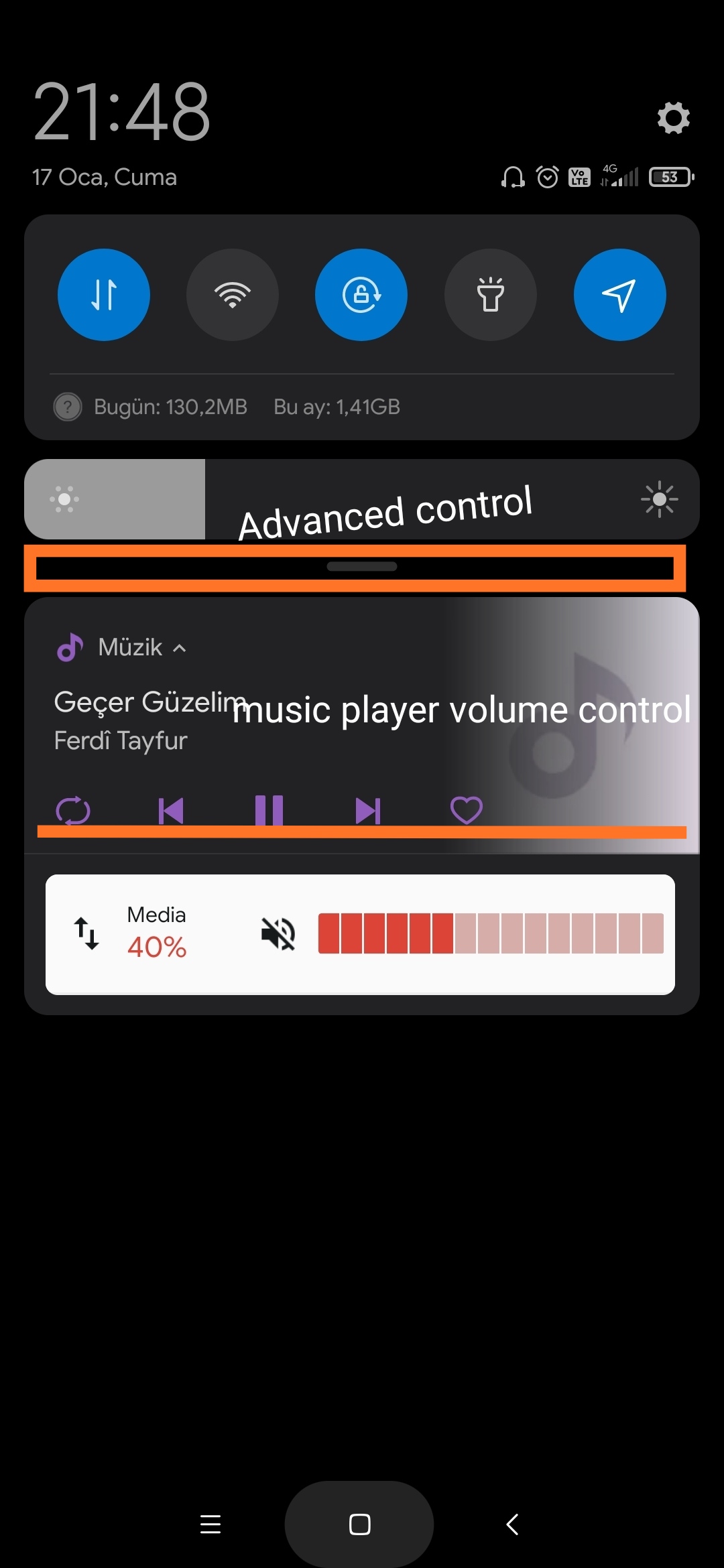
Task: Open settings via the gear icon
Action: coord(673,118)
